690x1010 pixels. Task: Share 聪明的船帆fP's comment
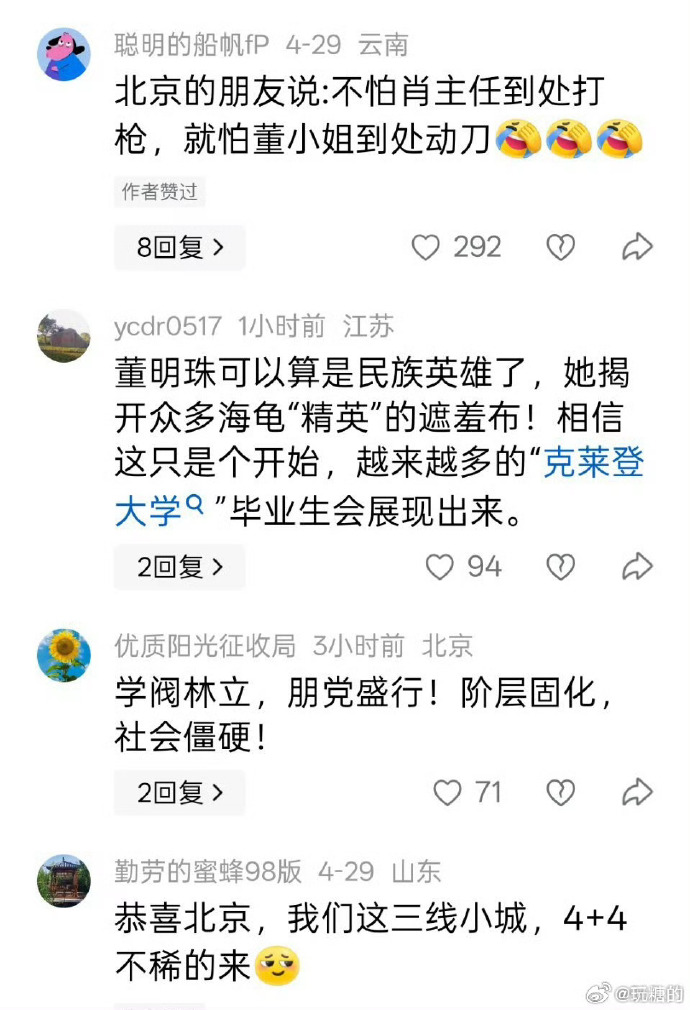(637, 247)
